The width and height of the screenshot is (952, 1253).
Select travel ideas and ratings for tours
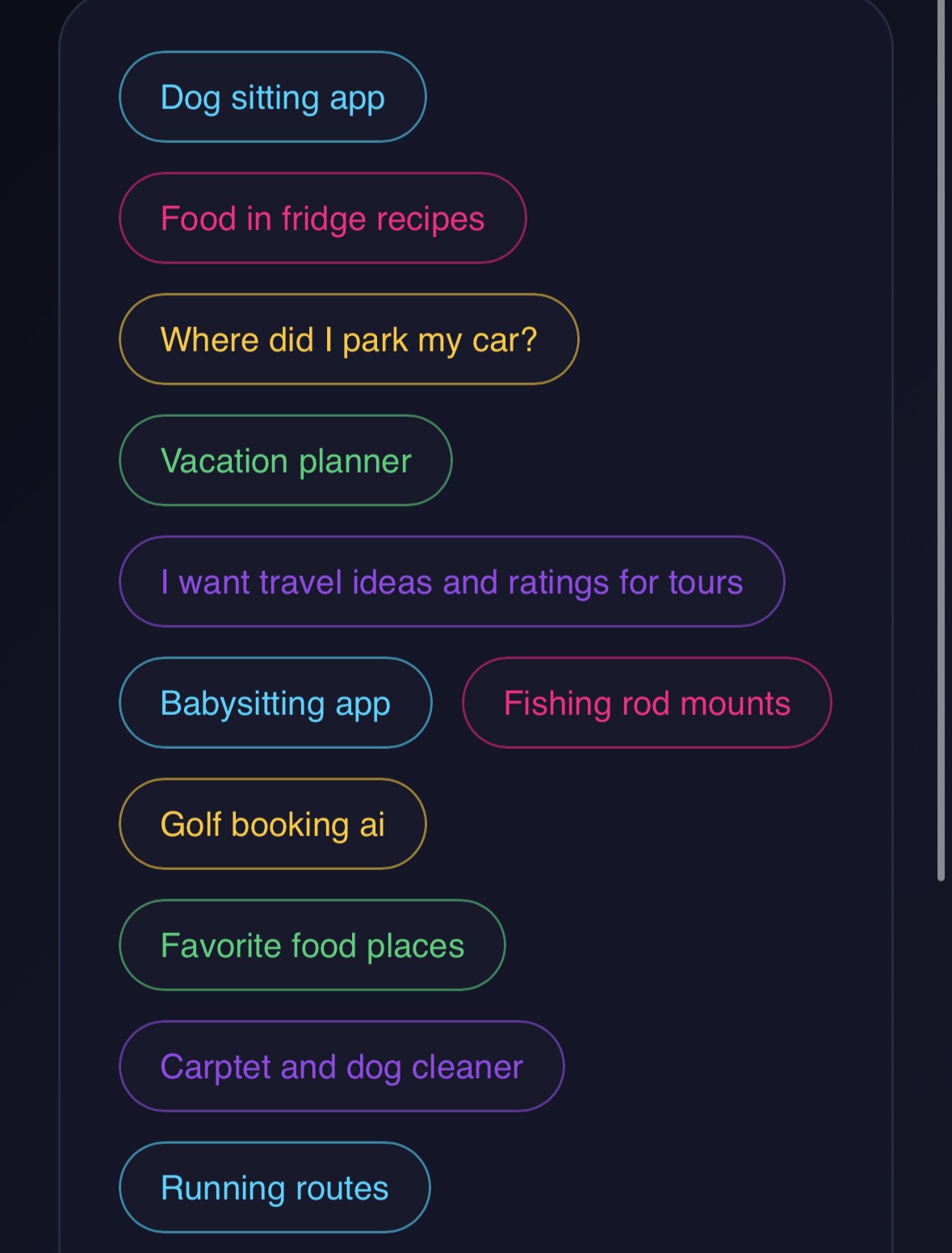pyautogui.click(x=451, y=582)
